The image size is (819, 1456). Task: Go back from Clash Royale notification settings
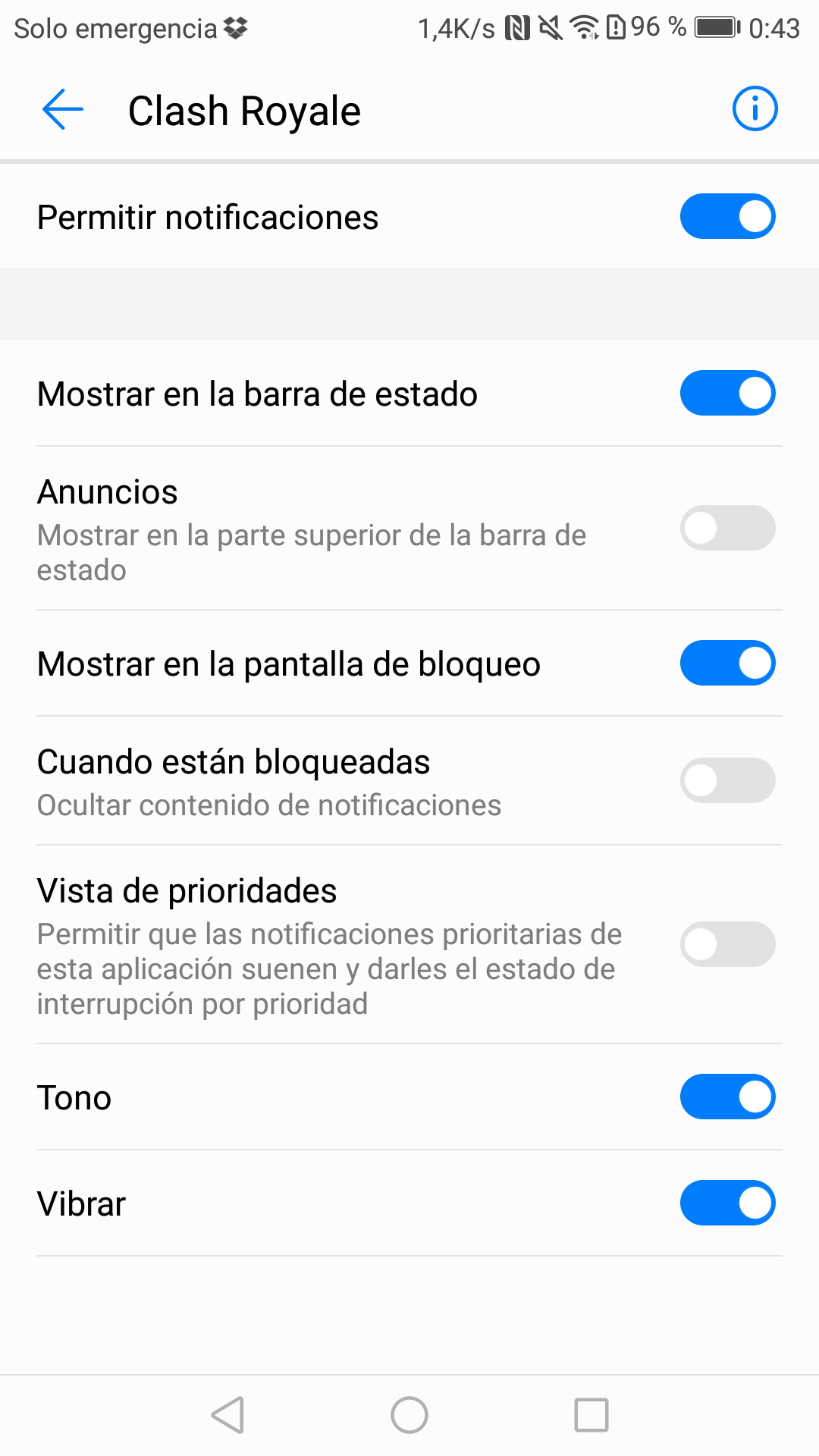[63, 110]
